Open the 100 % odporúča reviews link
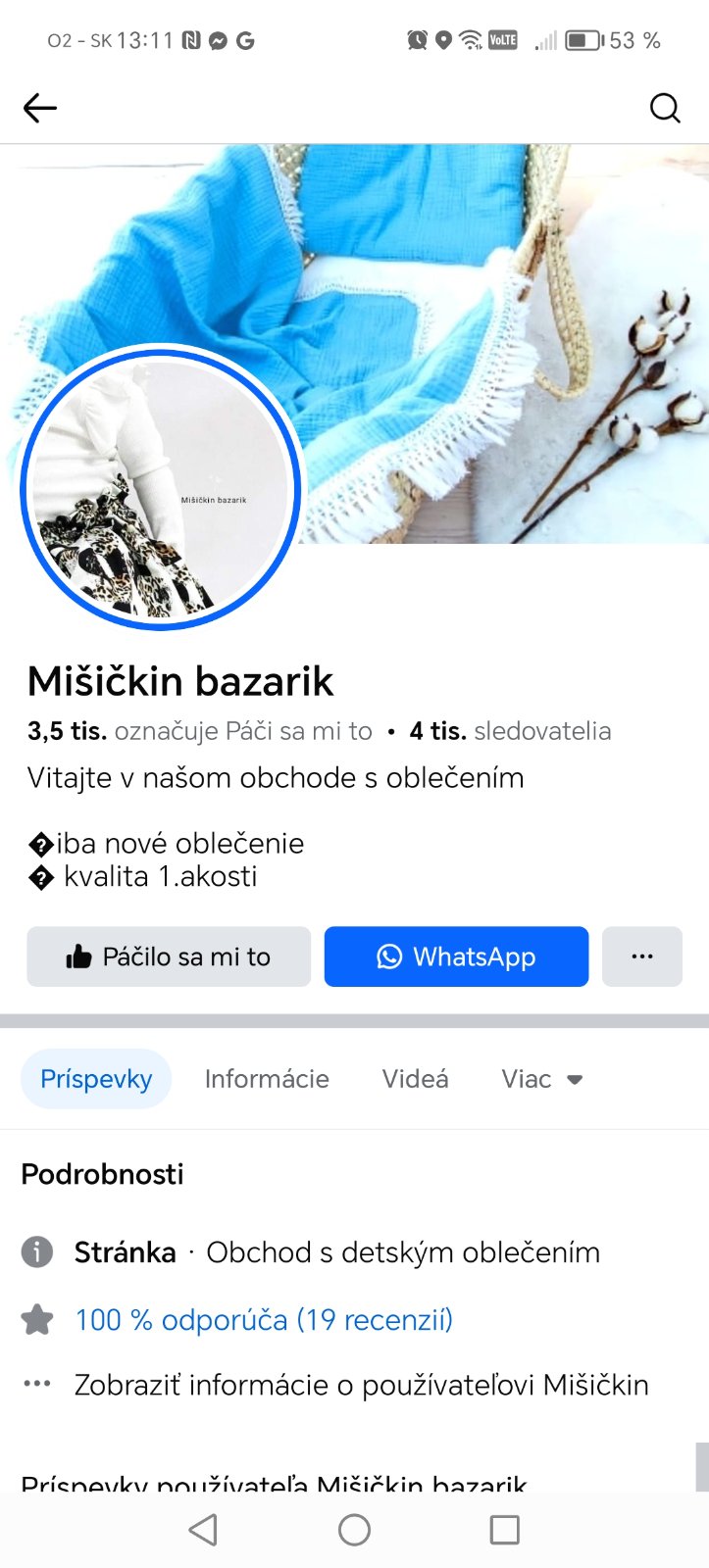The width and height of the screenshot is (709, 1568). [264, 1320]
